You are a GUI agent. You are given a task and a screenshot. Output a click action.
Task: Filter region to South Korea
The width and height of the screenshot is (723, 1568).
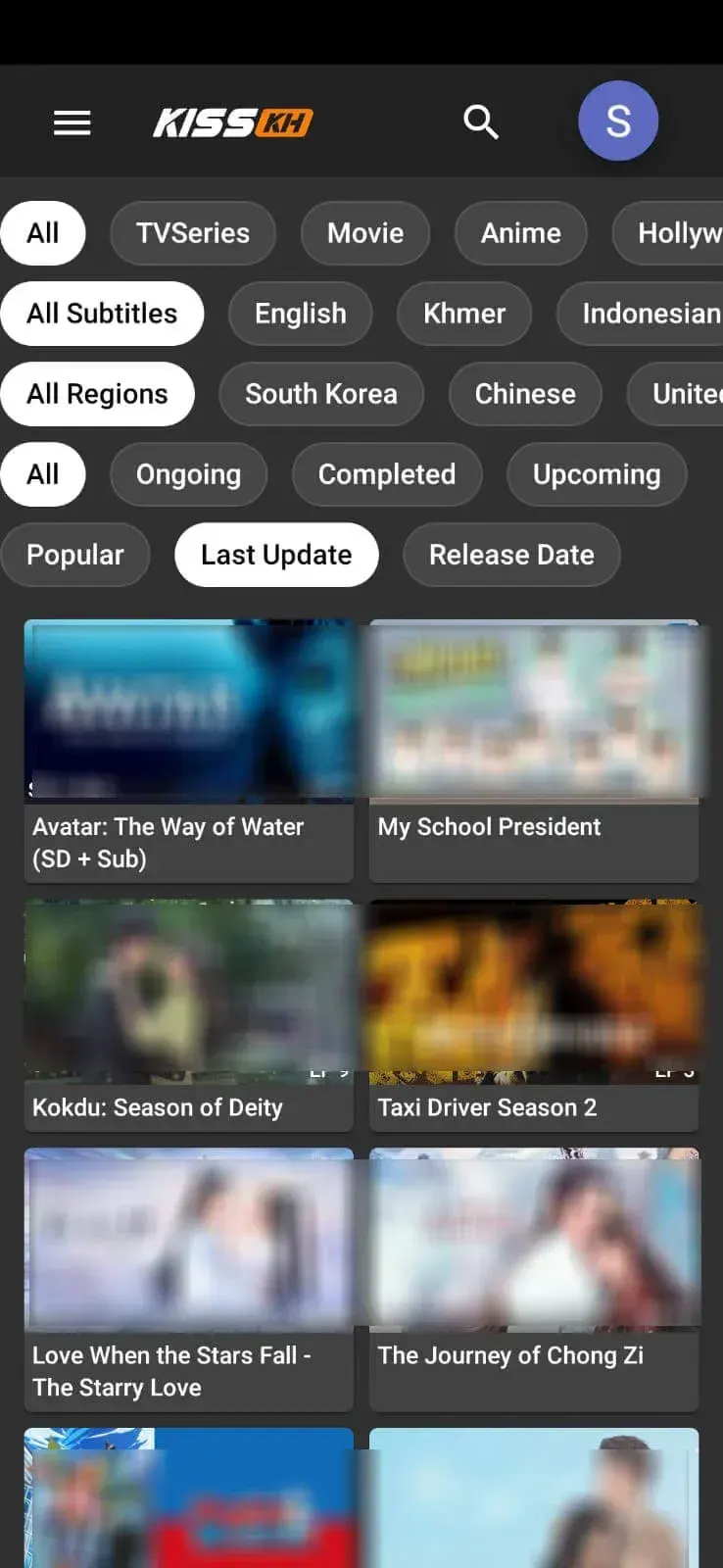tap(320, 394)
